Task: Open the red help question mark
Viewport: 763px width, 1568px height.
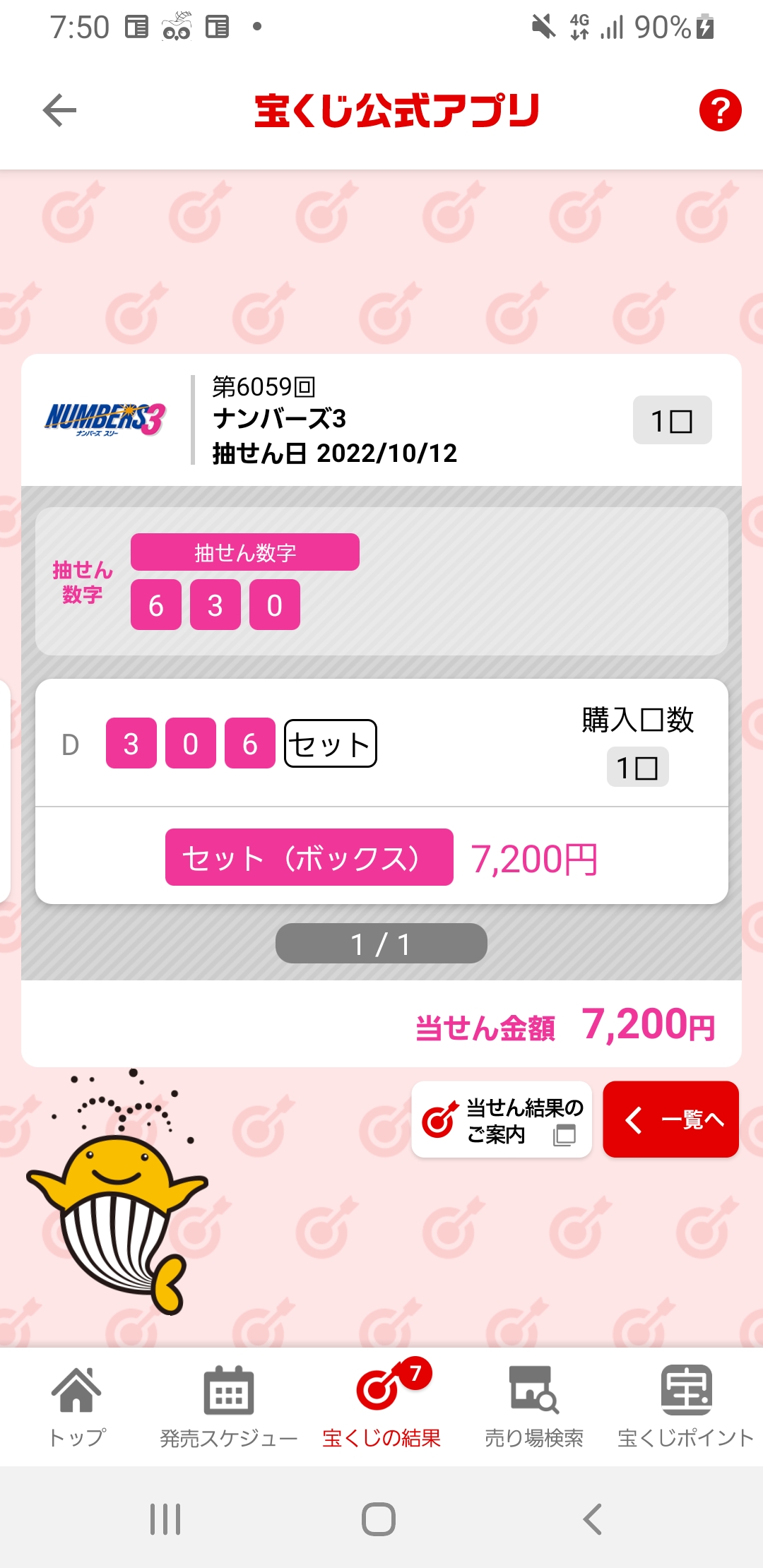Action: 720,110
